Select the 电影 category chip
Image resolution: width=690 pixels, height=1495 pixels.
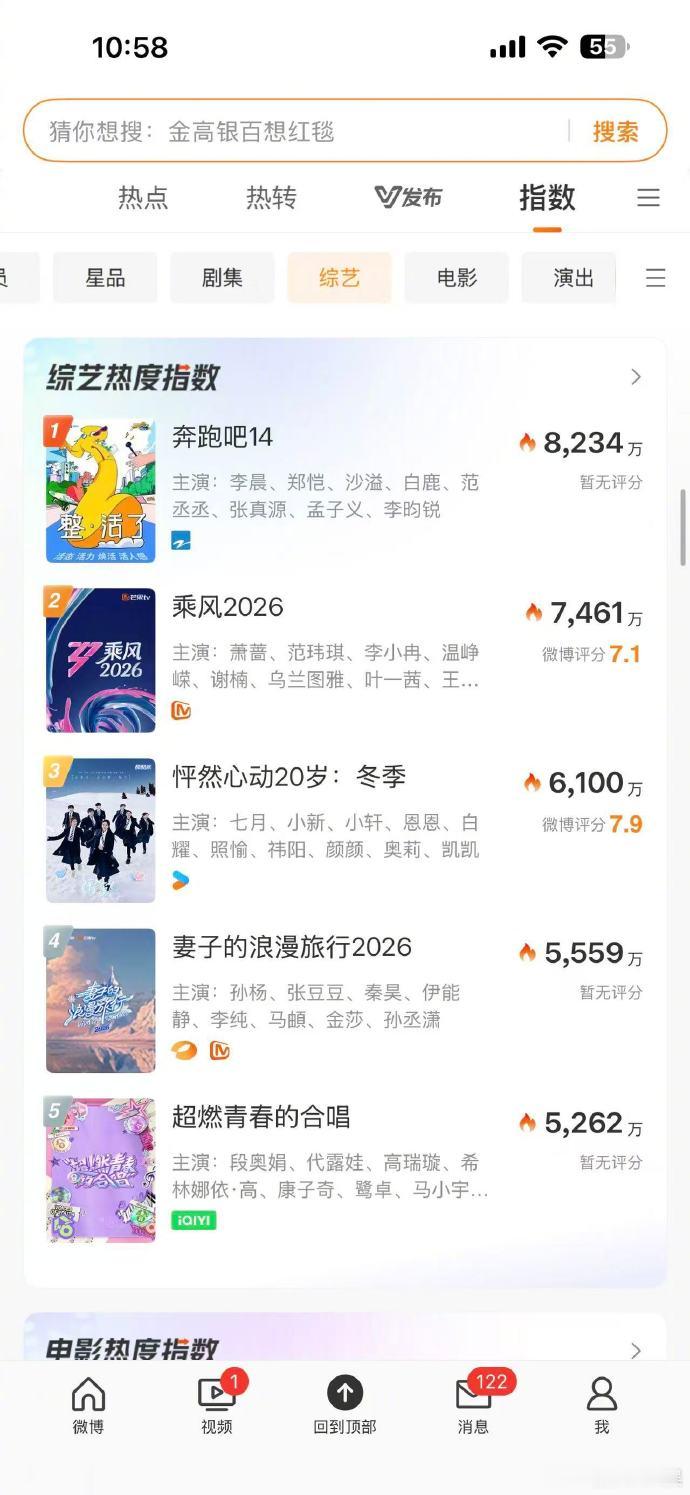click(x=457, y=278)
